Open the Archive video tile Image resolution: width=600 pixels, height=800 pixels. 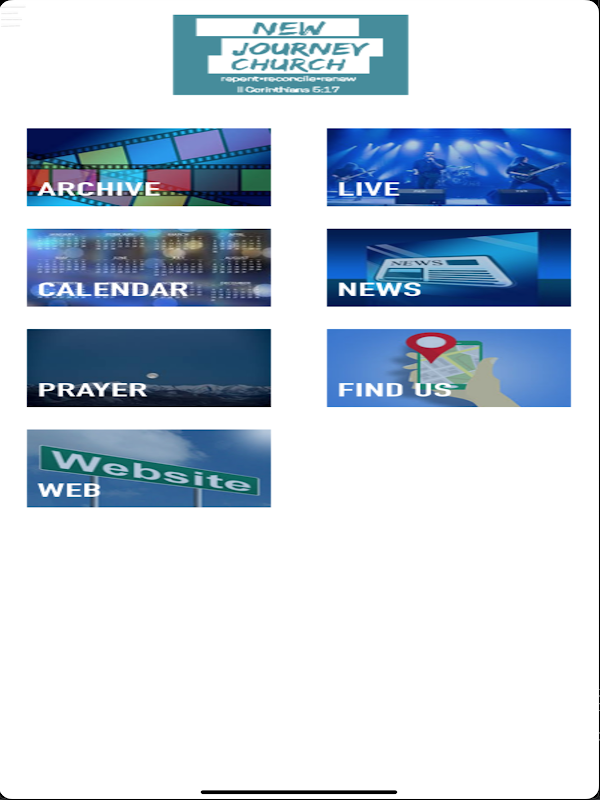(x=148, y=167)
